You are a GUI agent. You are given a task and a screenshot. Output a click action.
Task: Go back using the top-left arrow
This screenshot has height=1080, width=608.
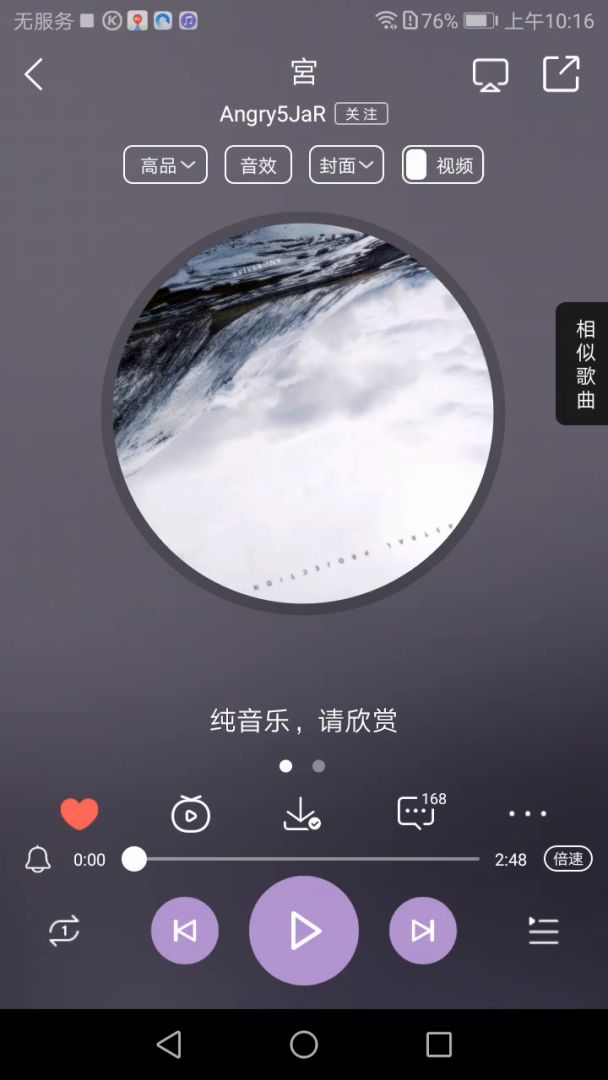coord(34,74)
